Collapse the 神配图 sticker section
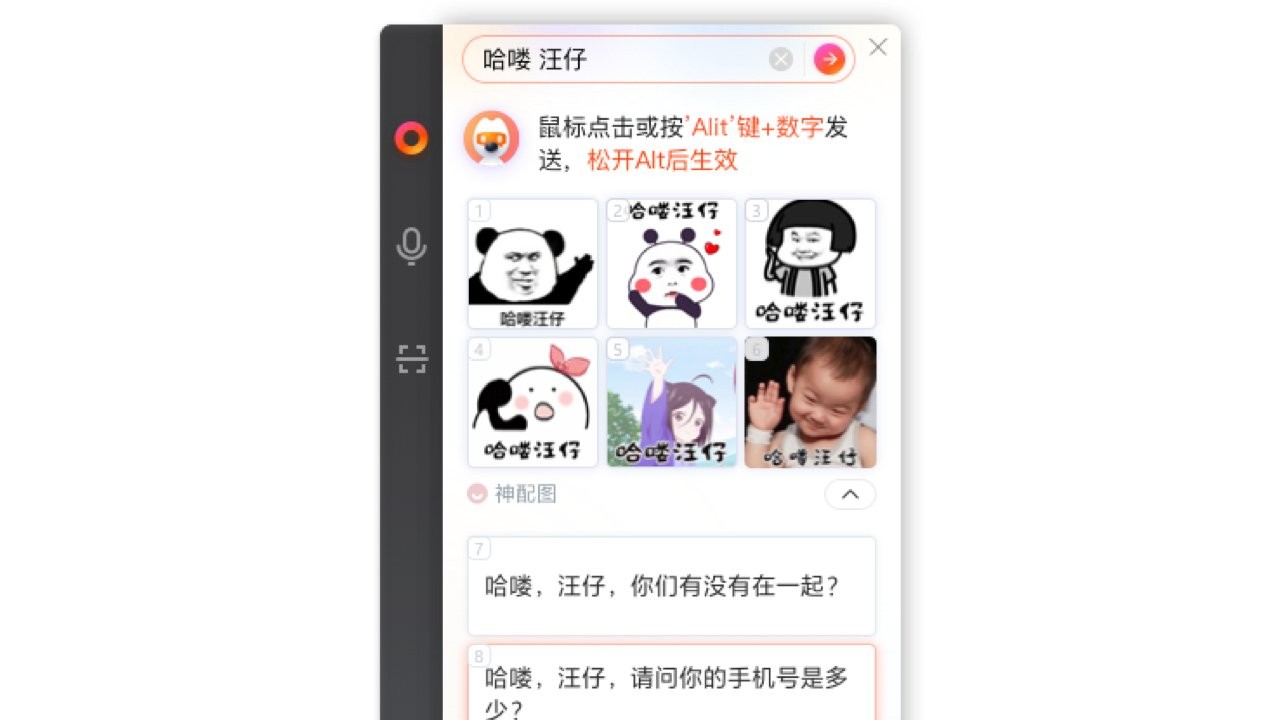This screenshot has width=1280, height=720. pyautogui.click(x=850, y=494)
